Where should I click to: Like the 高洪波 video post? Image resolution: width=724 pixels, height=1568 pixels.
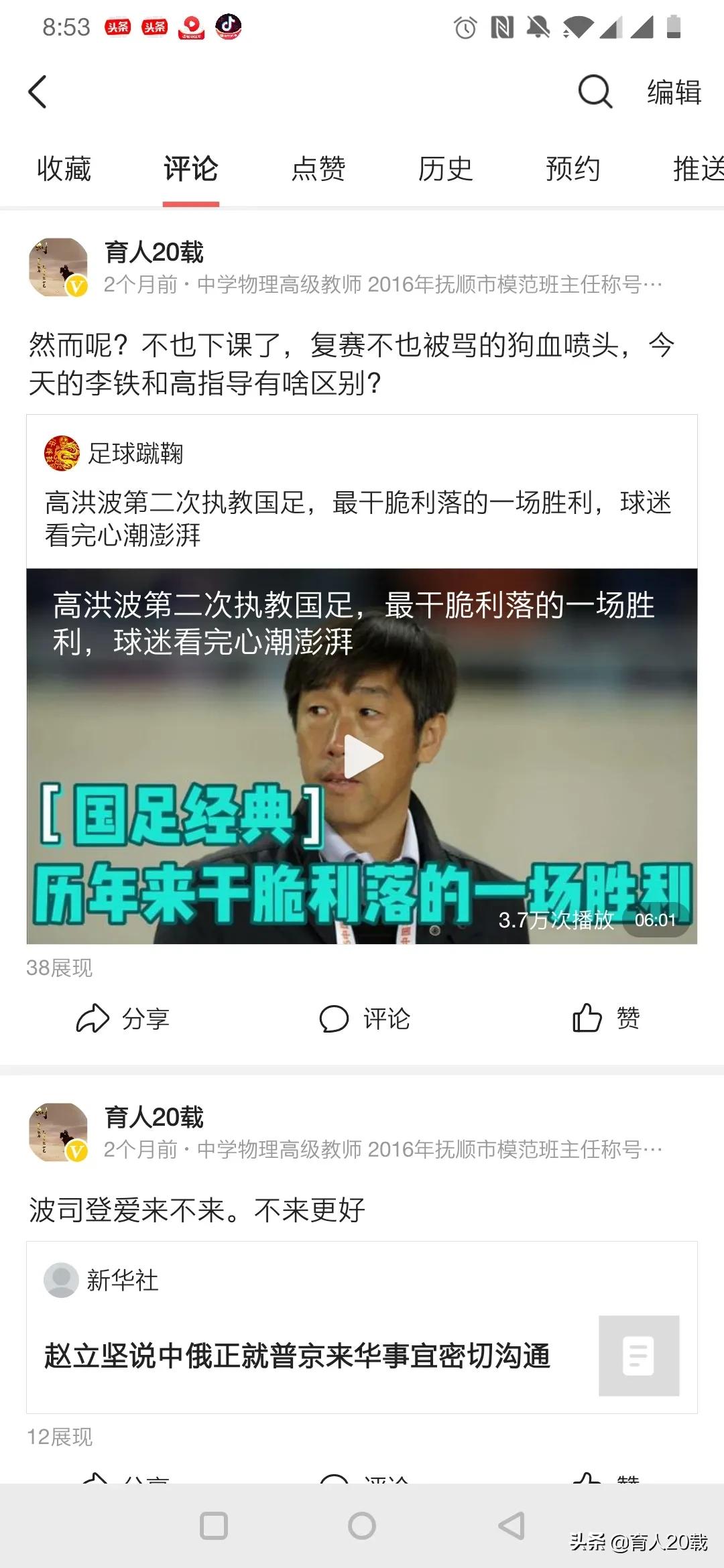coord(605,1019)
